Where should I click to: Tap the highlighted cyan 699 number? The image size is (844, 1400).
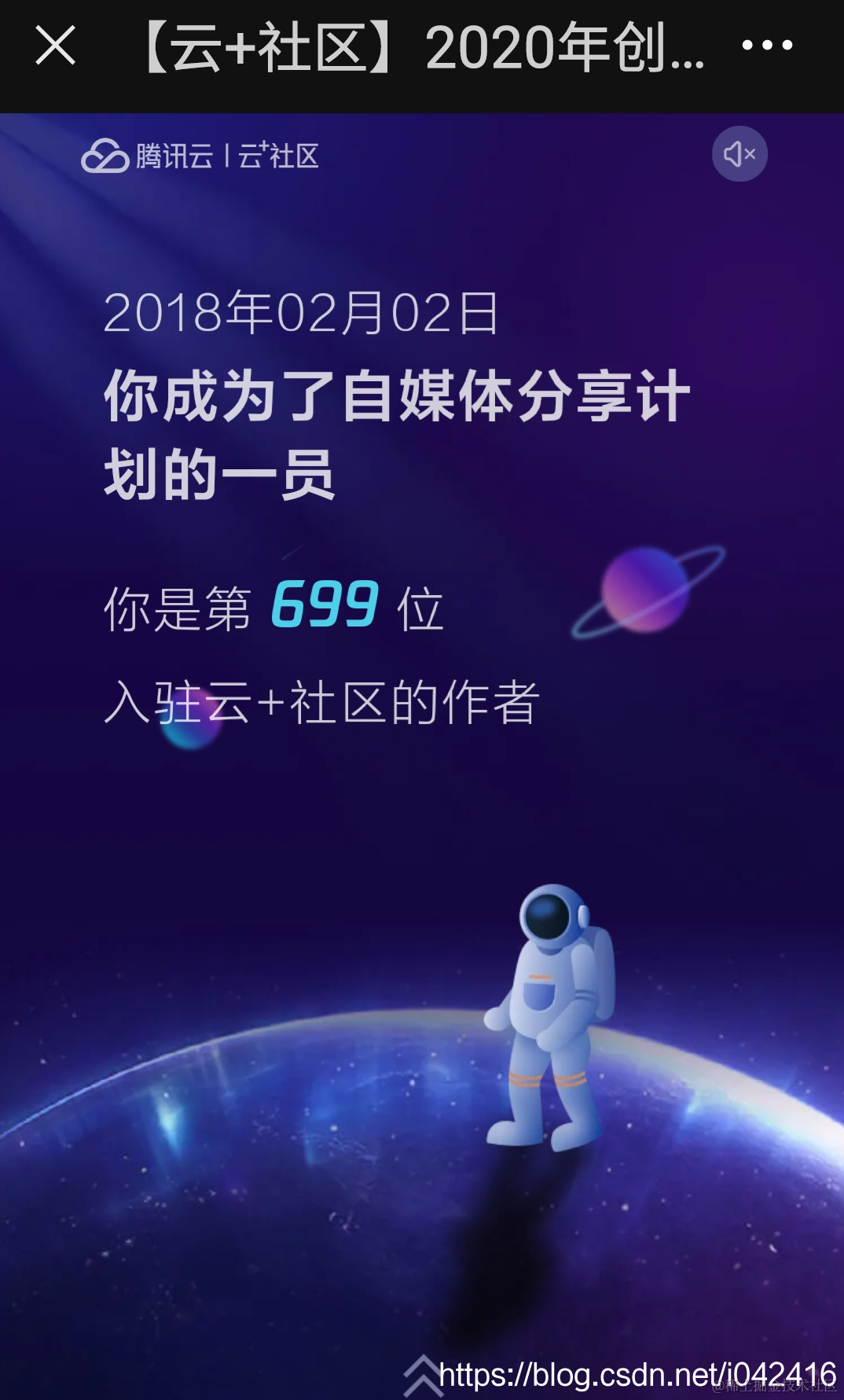coord(325,605)
